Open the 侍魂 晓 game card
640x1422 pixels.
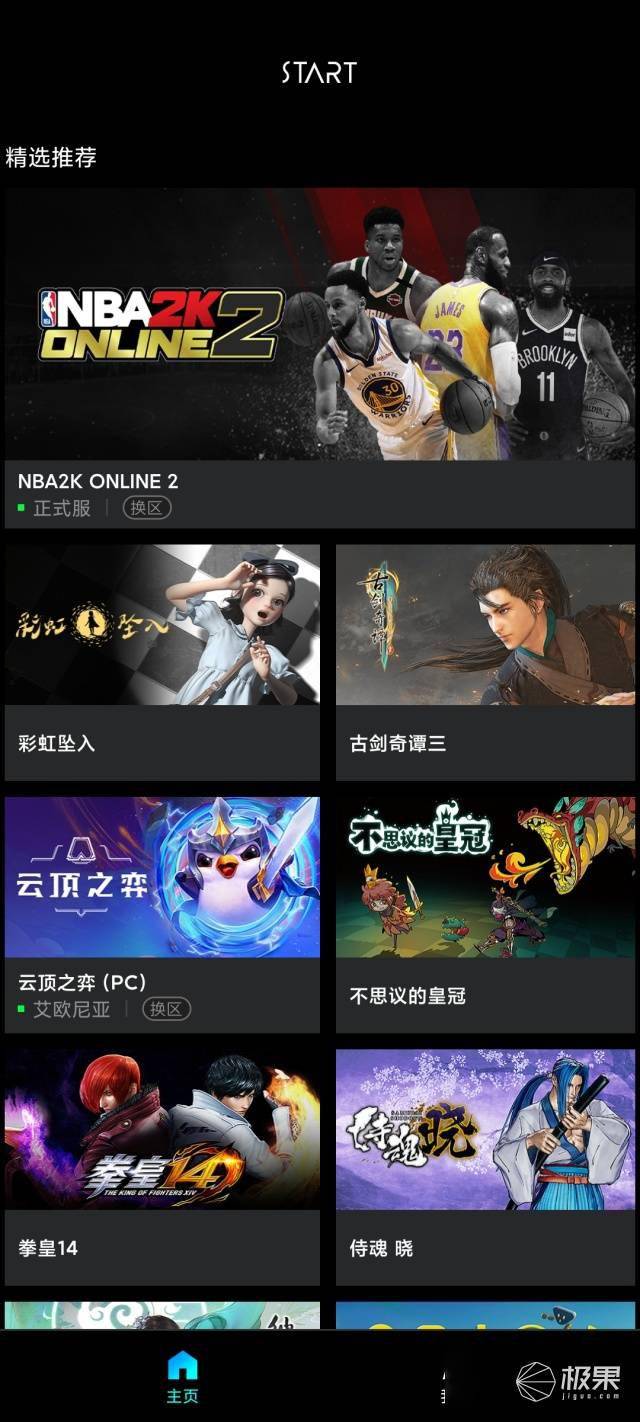click(486, 1131)
